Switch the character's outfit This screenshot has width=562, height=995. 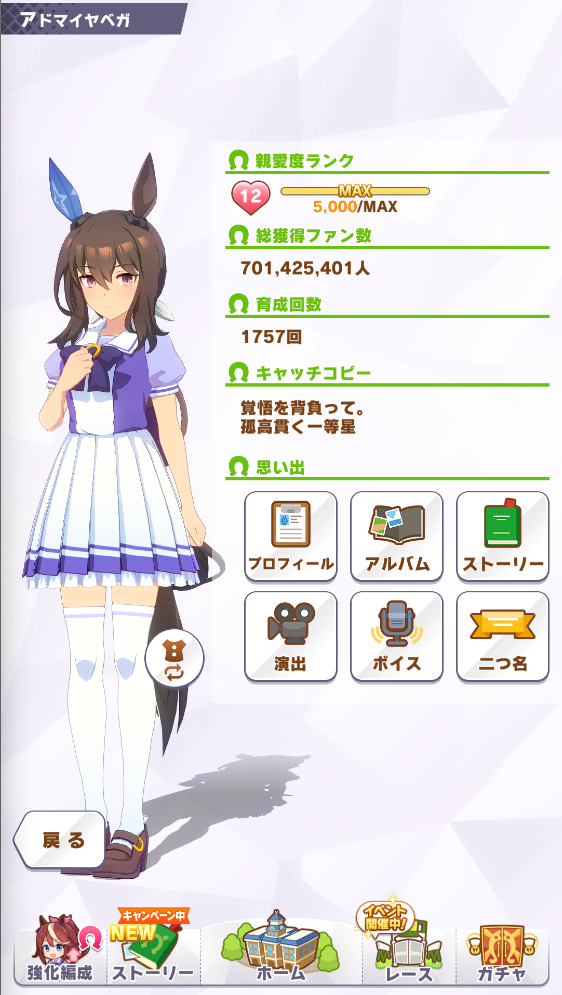click(x=174, y=660)
